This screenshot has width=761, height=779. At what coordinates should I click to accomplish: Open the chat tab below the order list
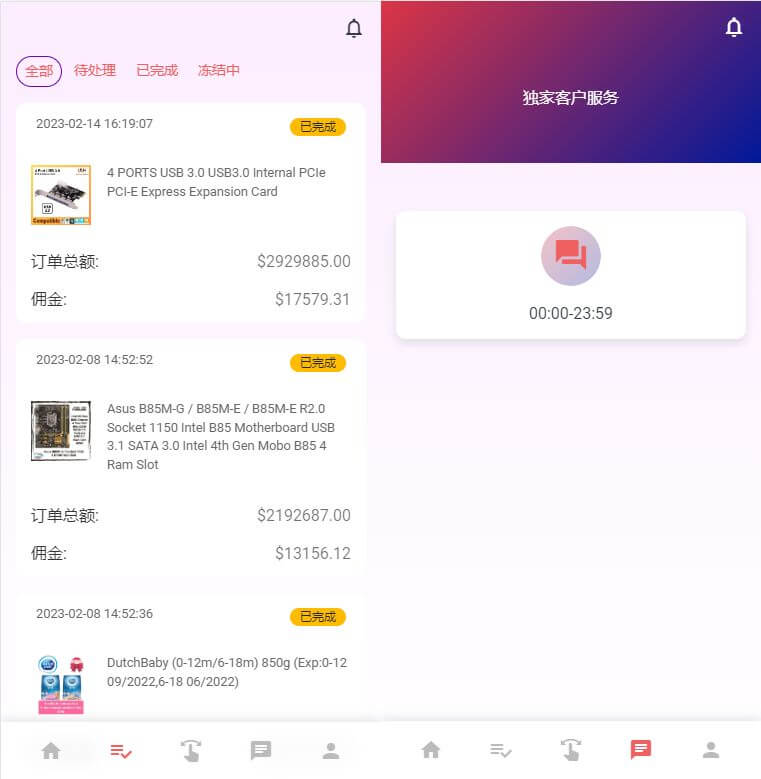tap(261, 750)
